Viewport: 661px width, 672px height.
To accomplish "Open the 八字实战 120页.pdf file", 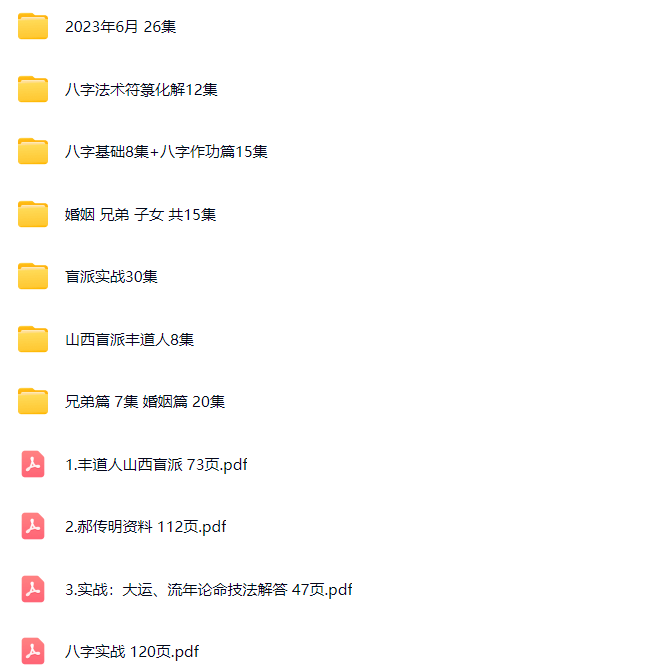I will click(131, 652).
